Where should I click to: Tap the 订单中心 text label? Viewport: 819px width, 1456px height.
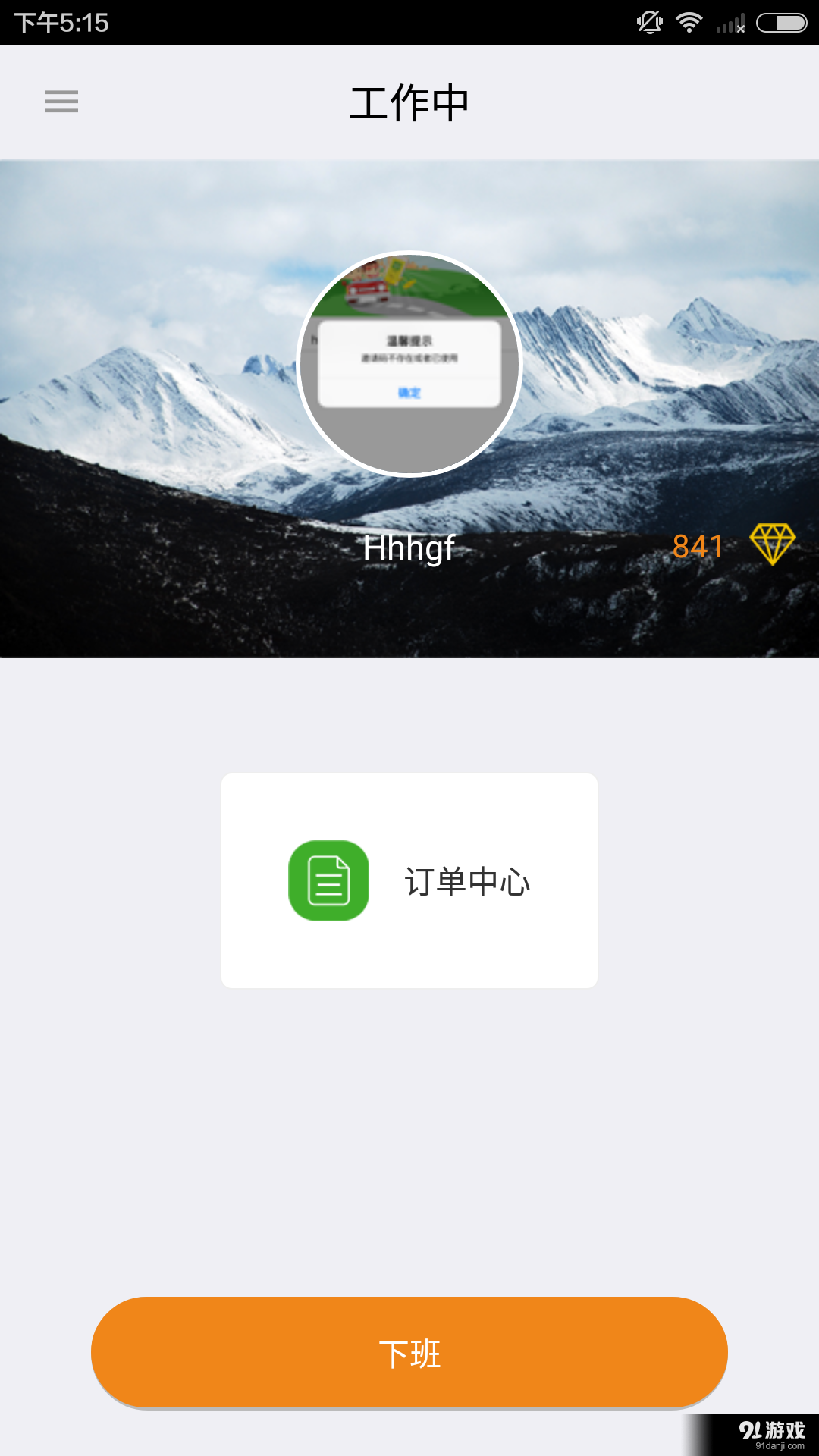(467, 882)
